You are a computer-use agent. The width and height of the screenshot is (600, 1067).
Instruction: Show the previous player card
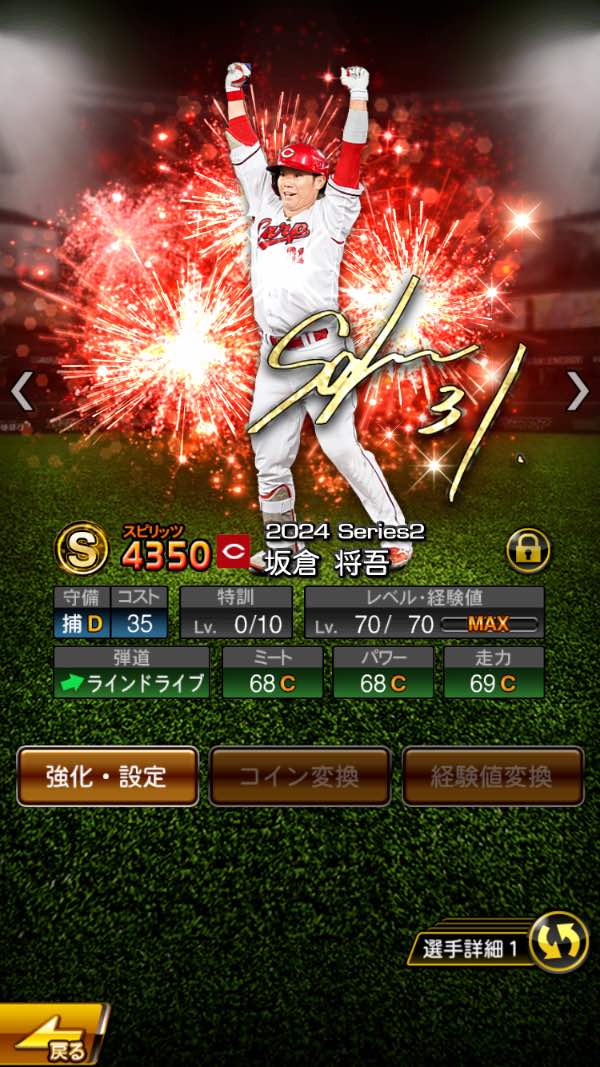22,392
